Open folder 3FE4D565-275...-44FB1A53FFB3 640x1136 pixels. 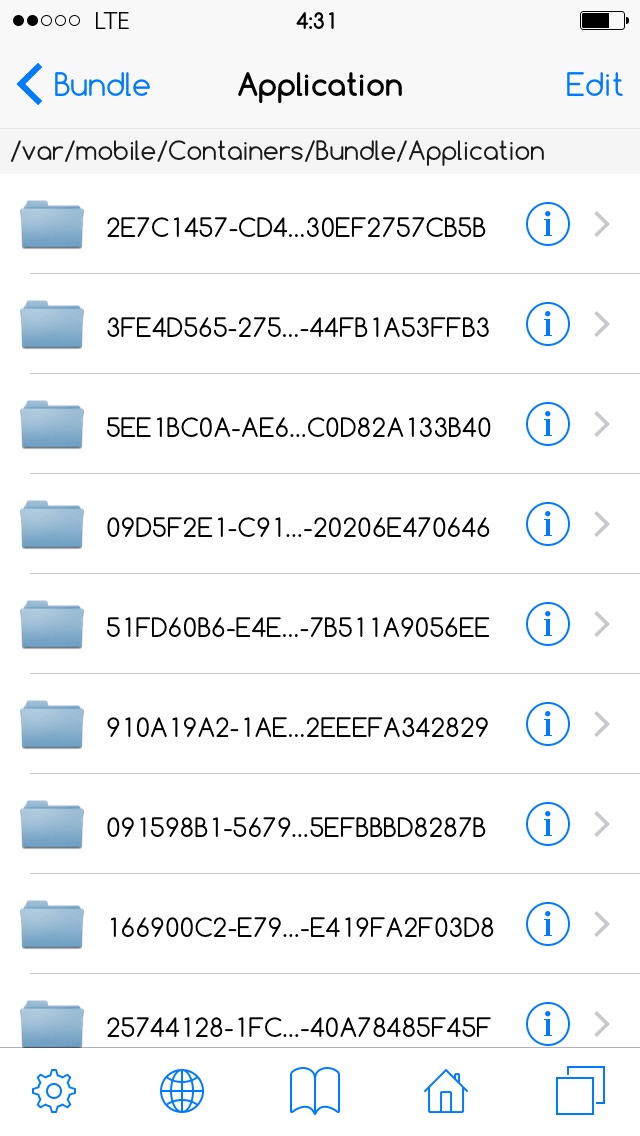pos(298,327)
